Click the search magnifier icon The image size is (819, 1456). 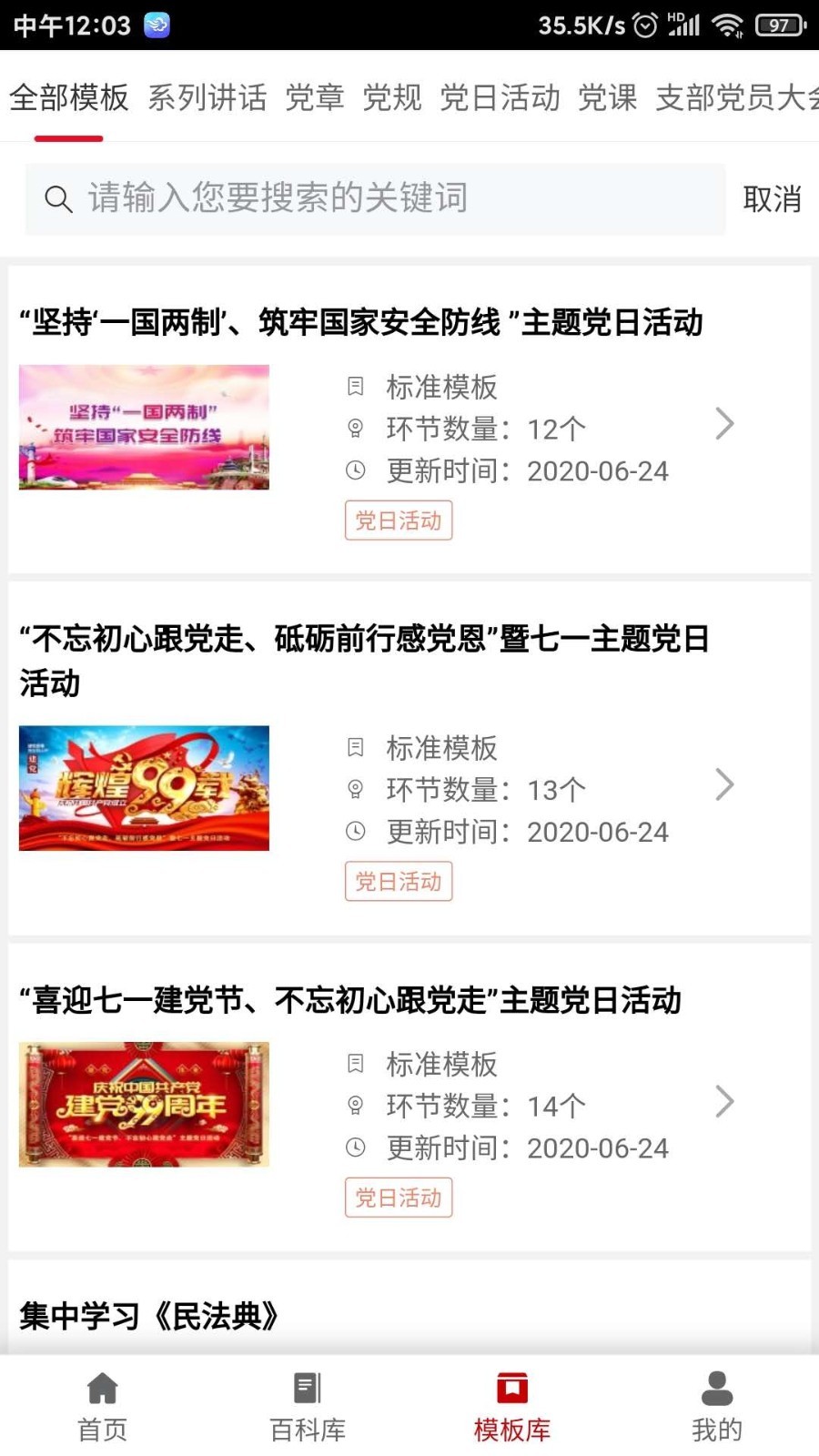coord(58,198)
